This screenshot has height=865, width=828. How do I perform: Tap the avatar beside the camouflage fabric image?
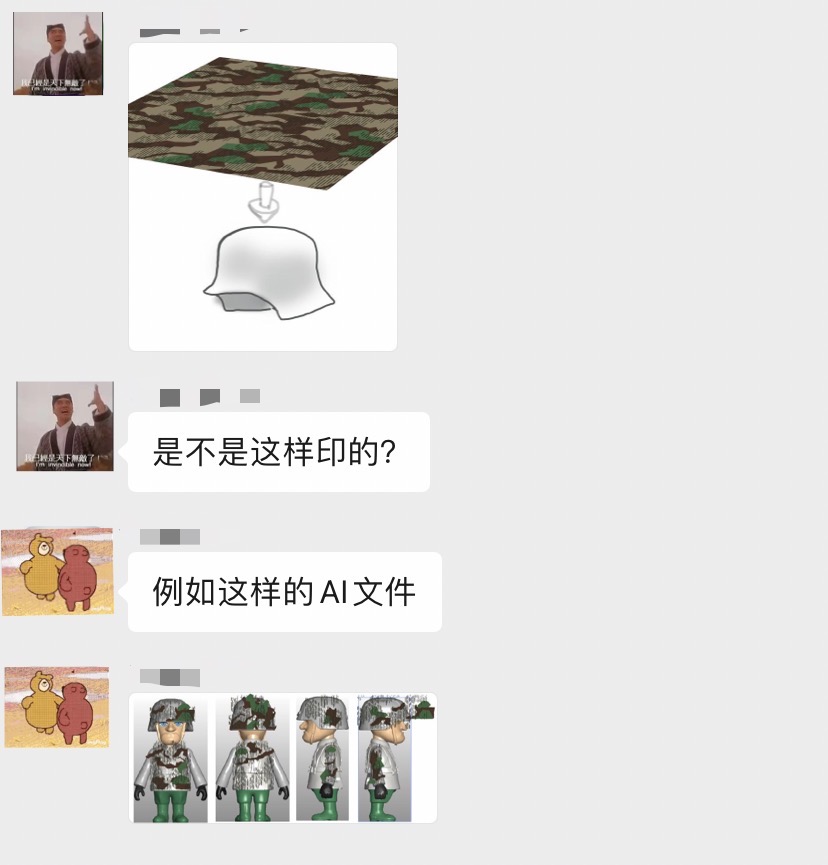[x=58, y=54]
